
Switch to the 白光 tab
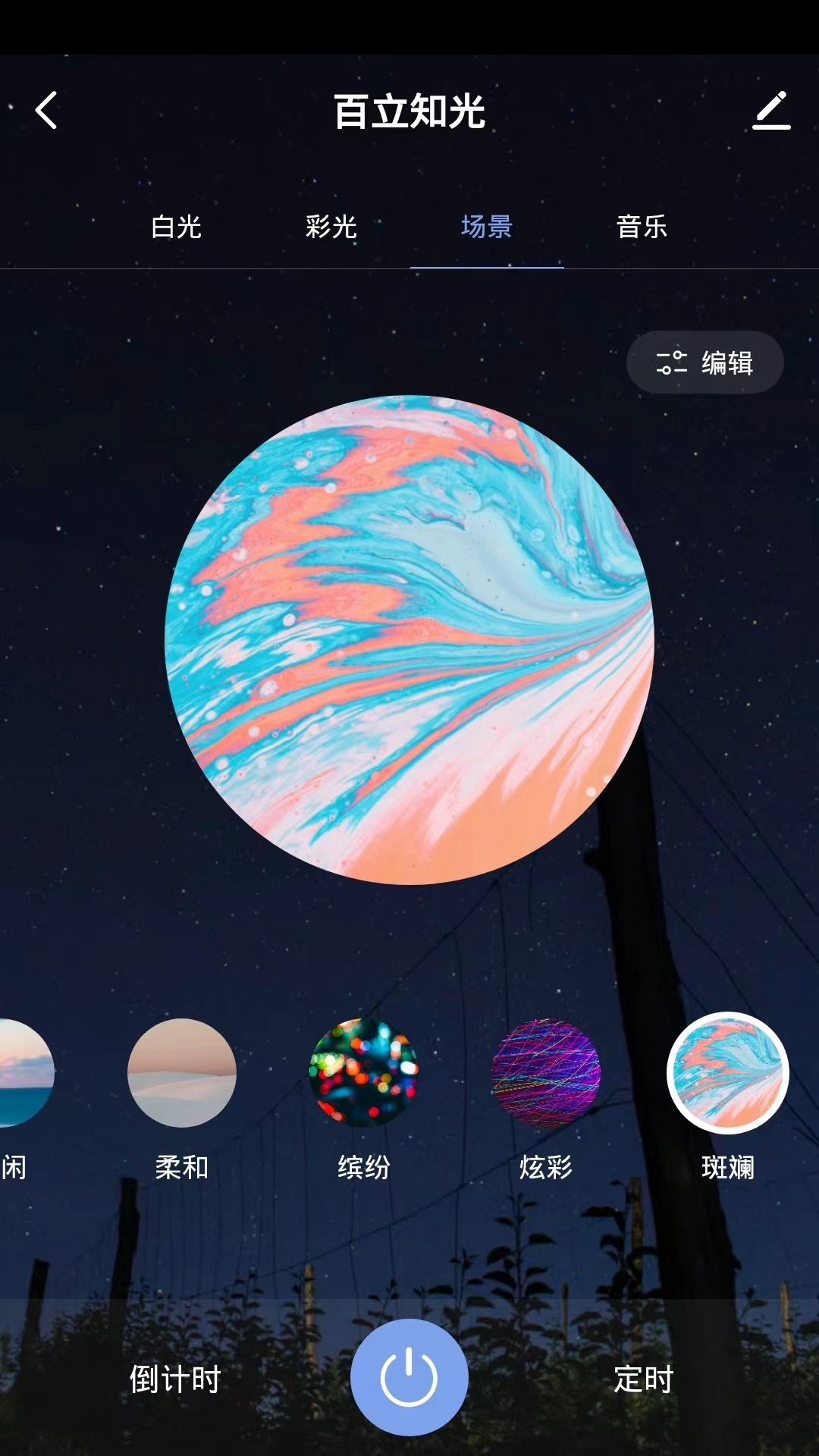point(176,227)
